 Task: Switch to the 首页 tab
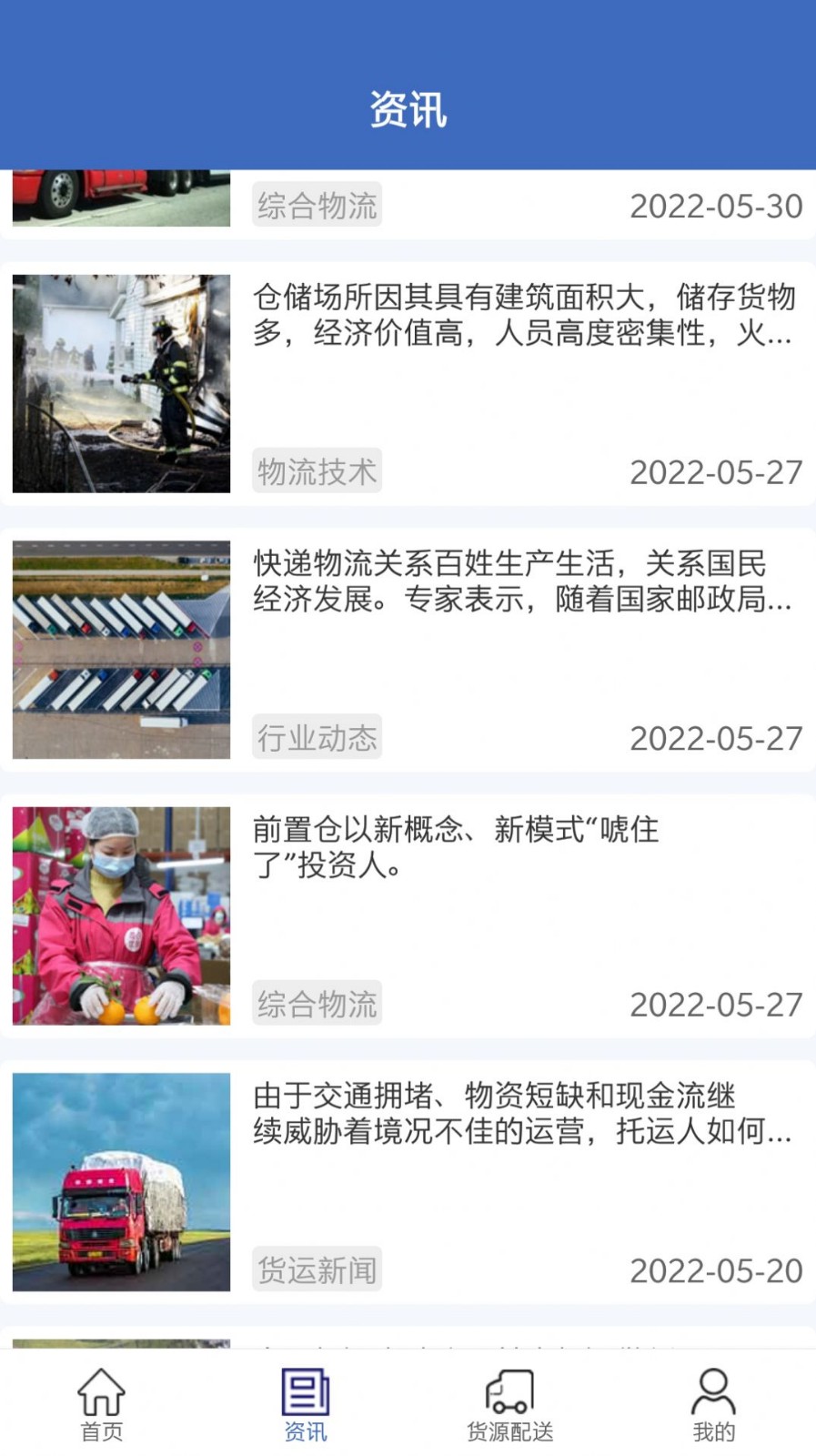click(x=101, y=1404)
